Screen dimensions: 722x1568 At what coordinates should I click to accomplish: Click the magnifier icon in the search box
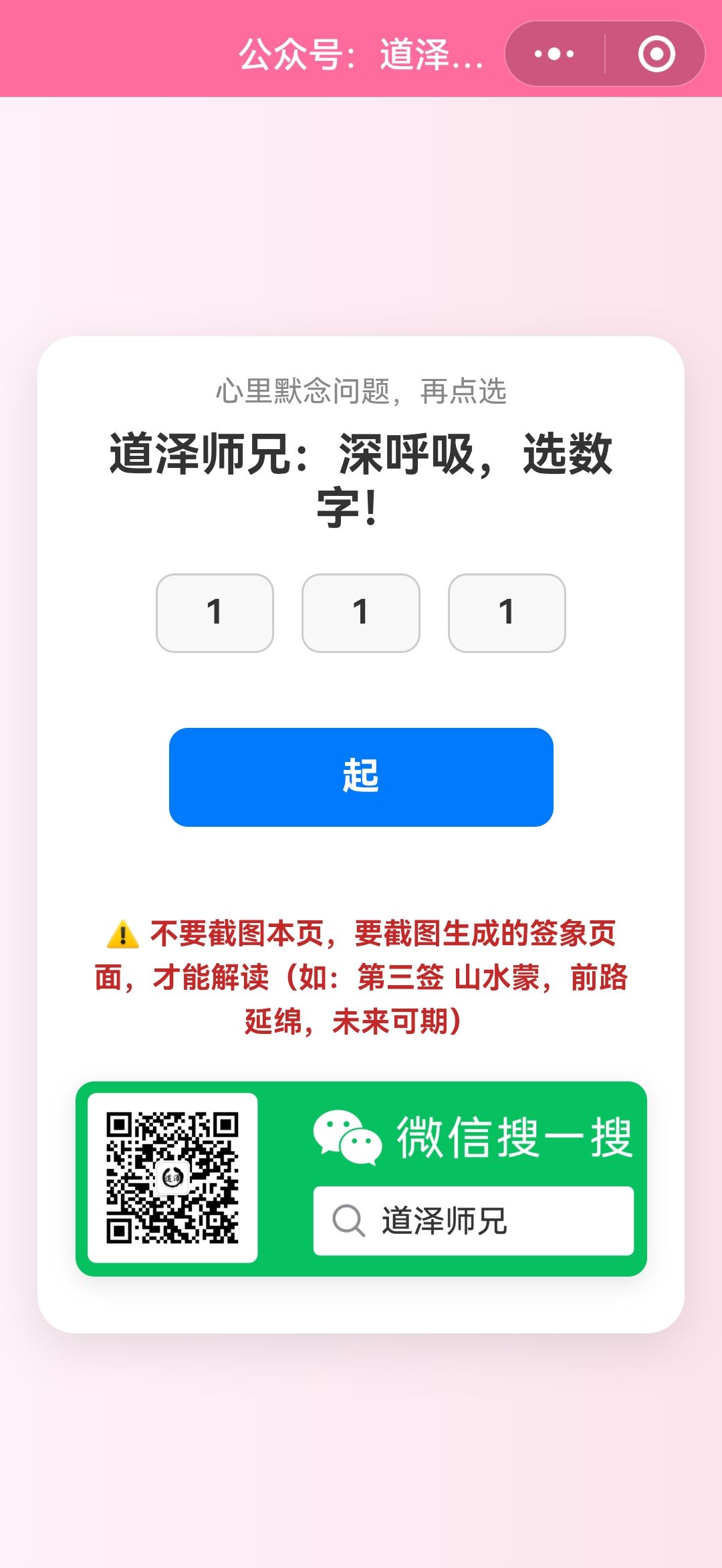pos(347,1218)
